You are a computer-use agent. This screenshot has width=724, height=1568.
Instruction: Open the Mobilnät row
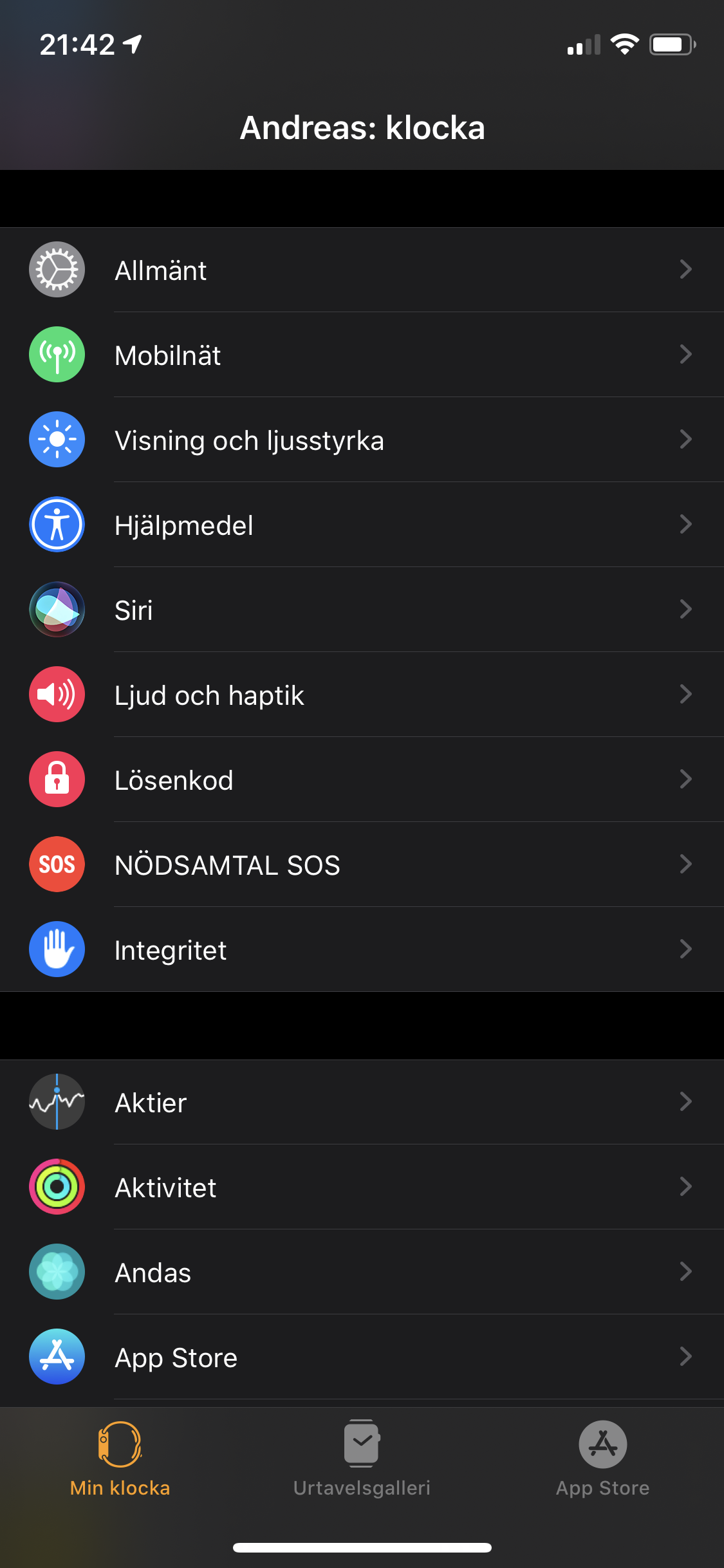tap(360, 355)
